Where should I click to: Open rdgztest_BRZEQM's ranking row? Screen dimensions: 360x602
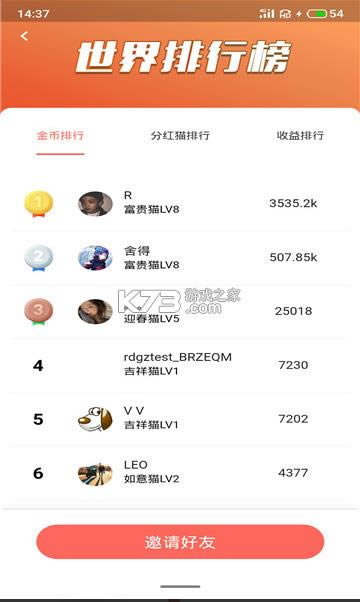click(180, 365)
